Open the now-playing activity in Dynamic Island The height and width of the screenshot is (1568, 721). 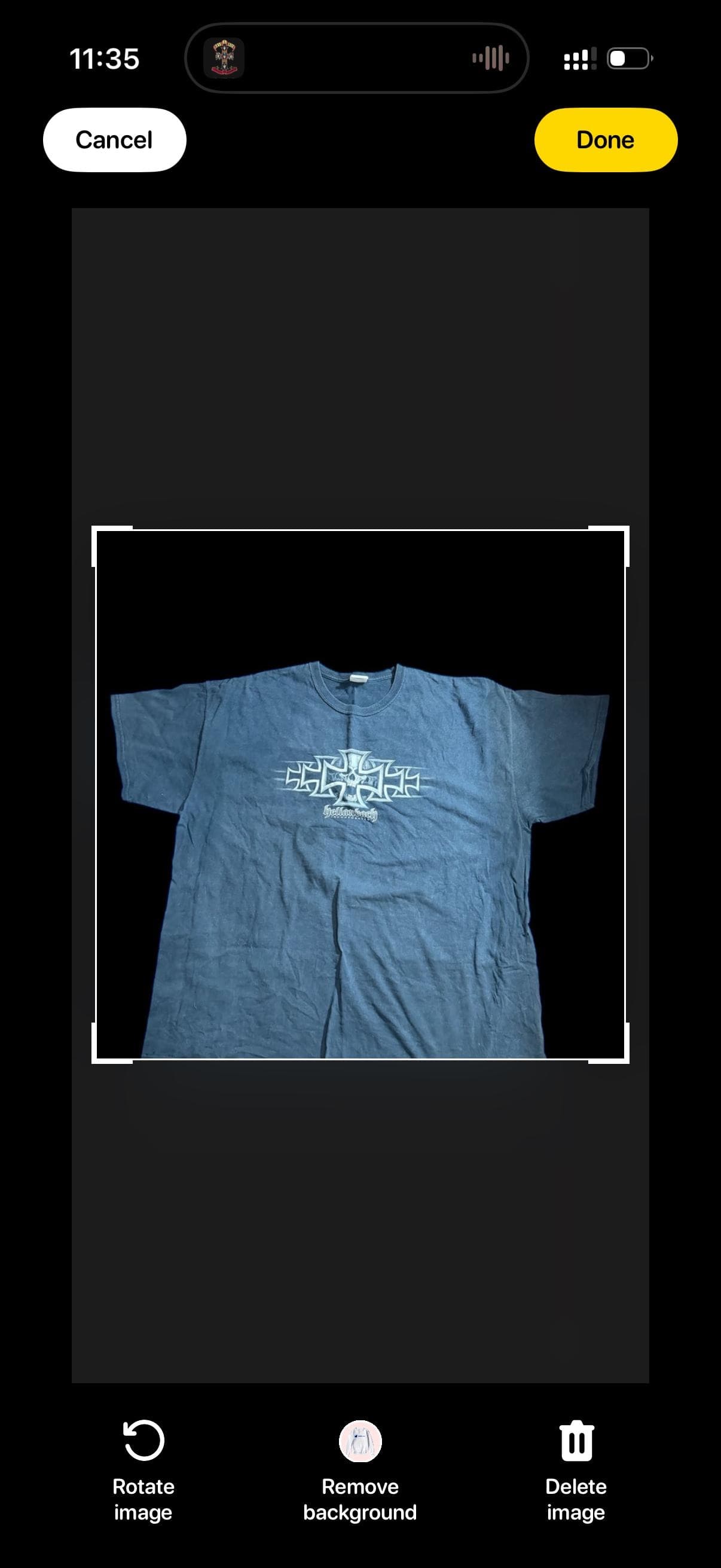[356, 59]
